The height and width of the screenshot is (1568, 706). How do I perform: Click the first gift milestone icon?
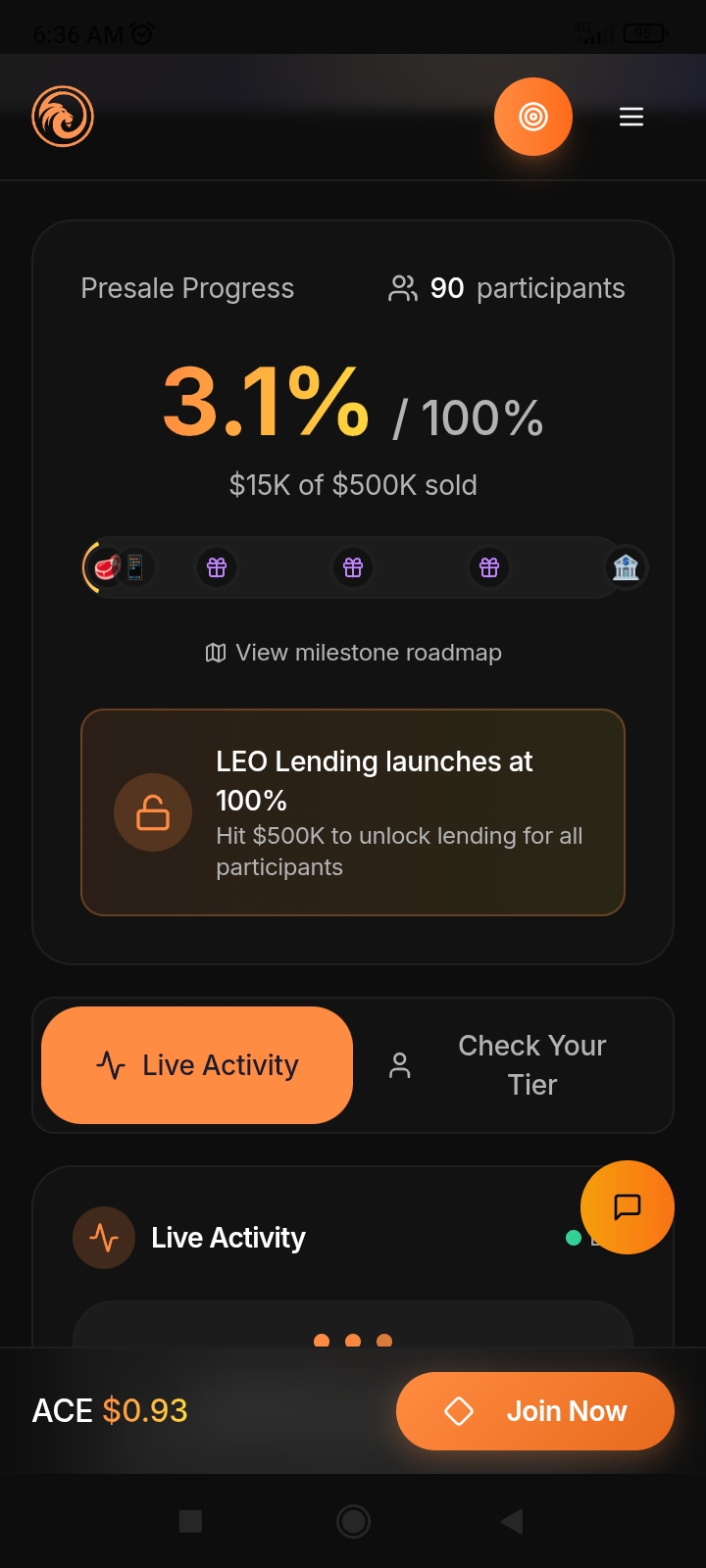pos(217,567)
